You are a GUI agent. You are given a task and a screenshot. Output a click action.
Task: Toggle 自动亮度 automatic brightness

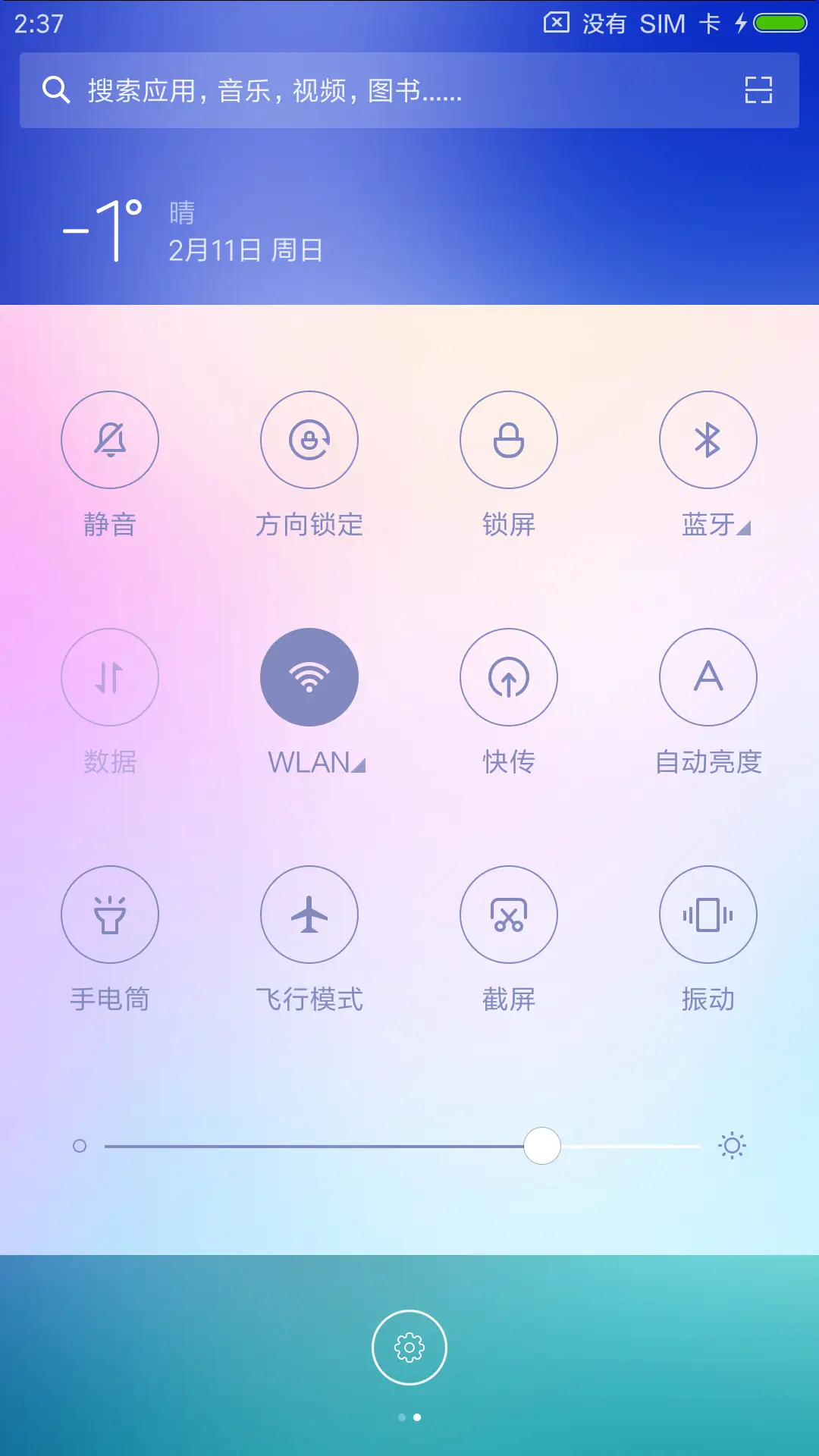[x=708, y=677]
